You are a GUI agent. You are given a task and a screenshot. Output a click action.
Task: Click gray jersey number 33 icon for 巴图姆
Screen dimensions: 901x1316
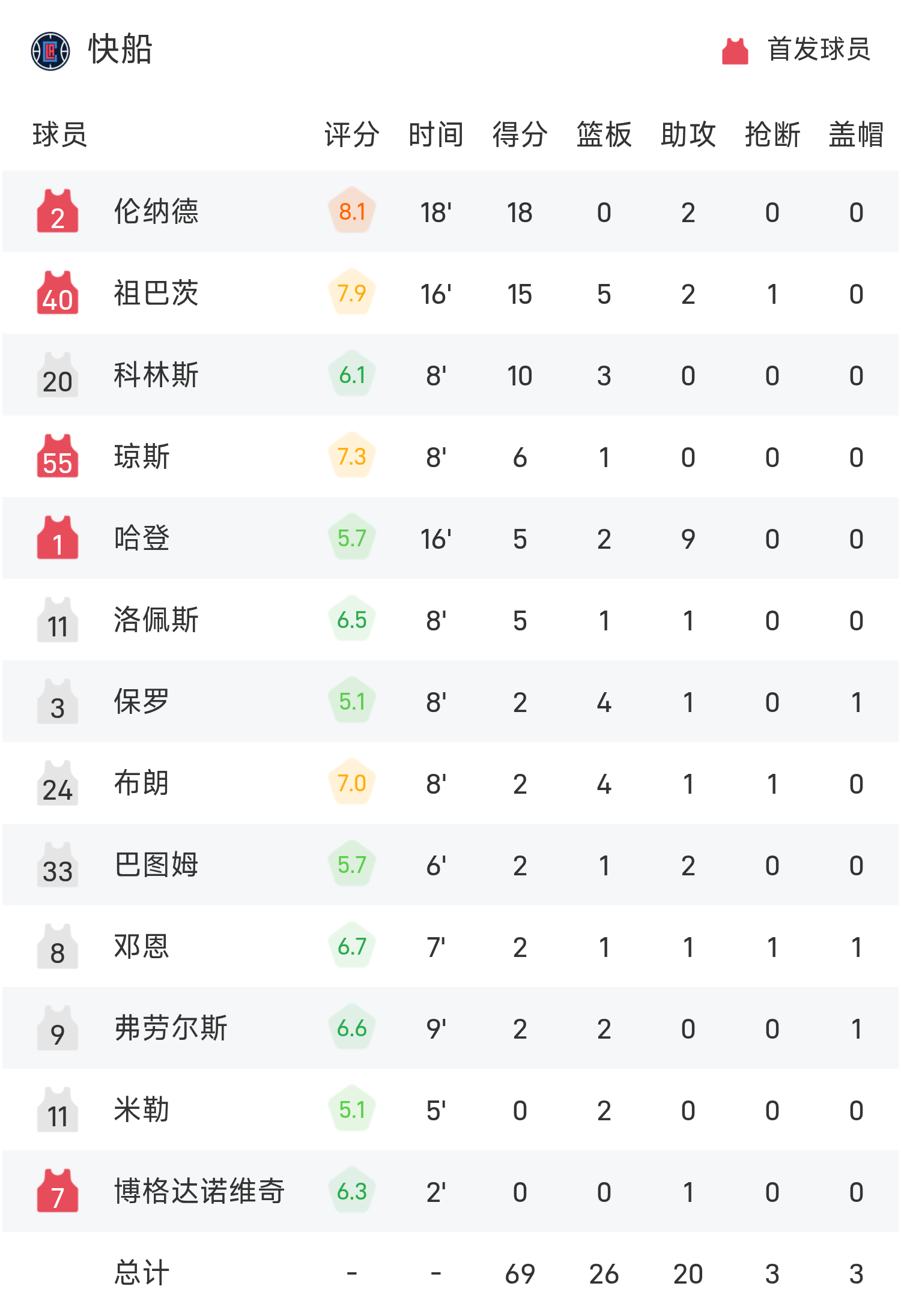(57, 866)
